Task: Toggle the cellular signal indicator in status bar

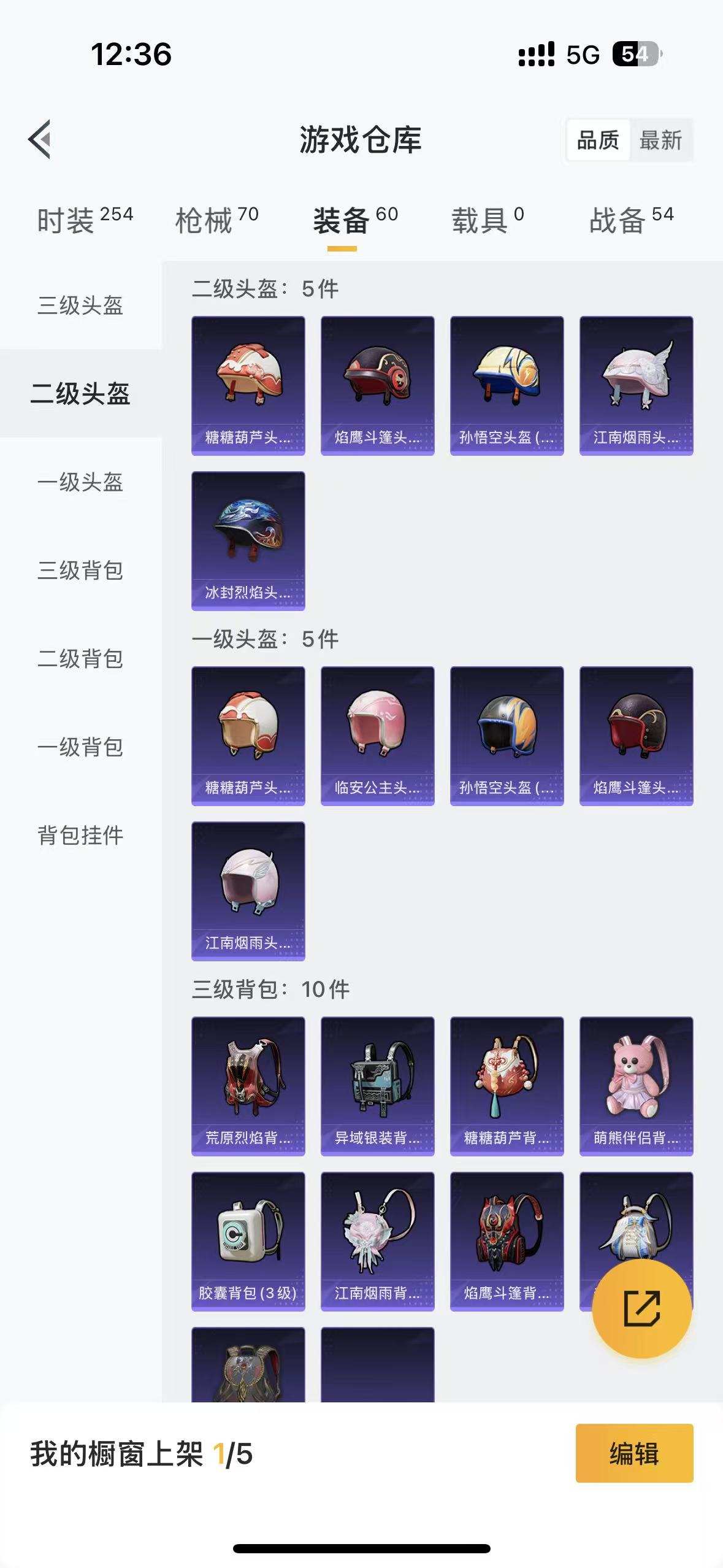Action: click(537, 54)
